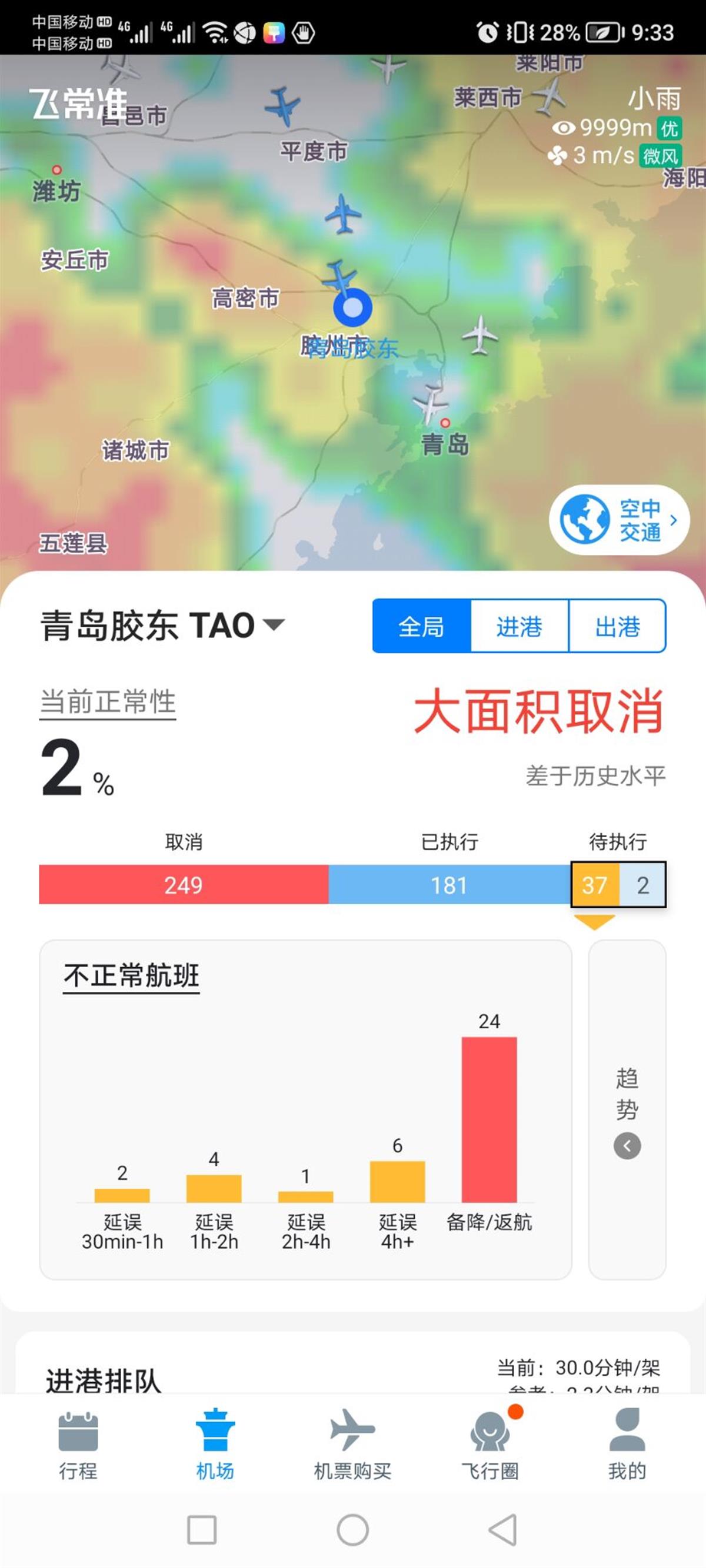Tap the blue 181 executed flights bar
This screenshot has width=706, height=1568.
[x=449, y=884]
